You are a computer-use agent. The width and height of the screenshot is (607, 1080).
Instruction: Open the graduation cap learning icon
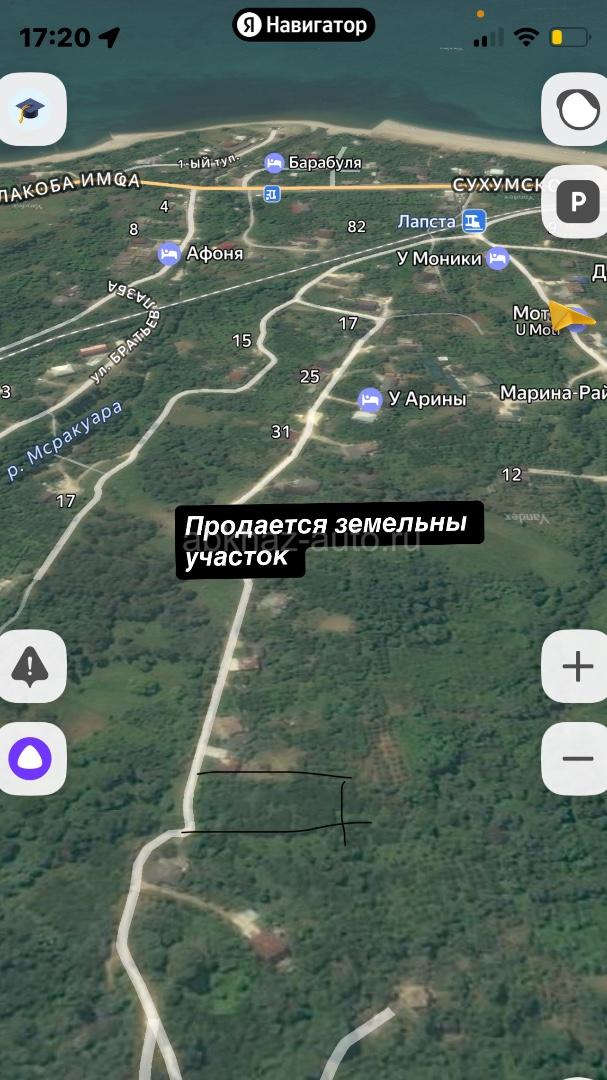coord(32,109)
